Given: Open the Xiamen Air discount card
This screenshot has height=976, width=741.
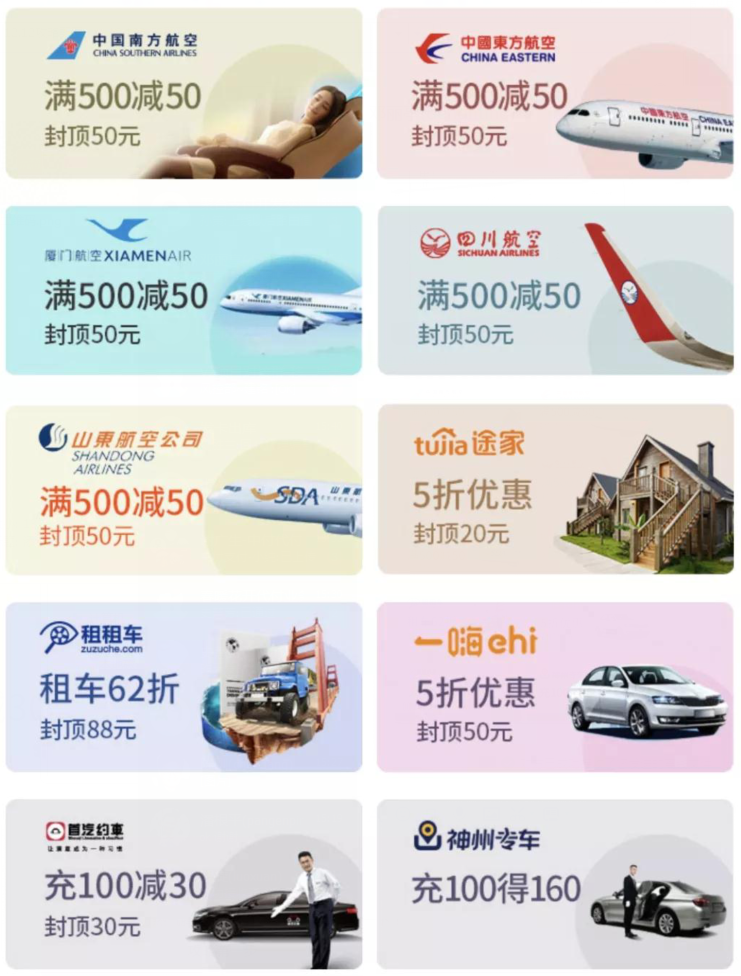Looking at the screenshot, I should [183, 290].
